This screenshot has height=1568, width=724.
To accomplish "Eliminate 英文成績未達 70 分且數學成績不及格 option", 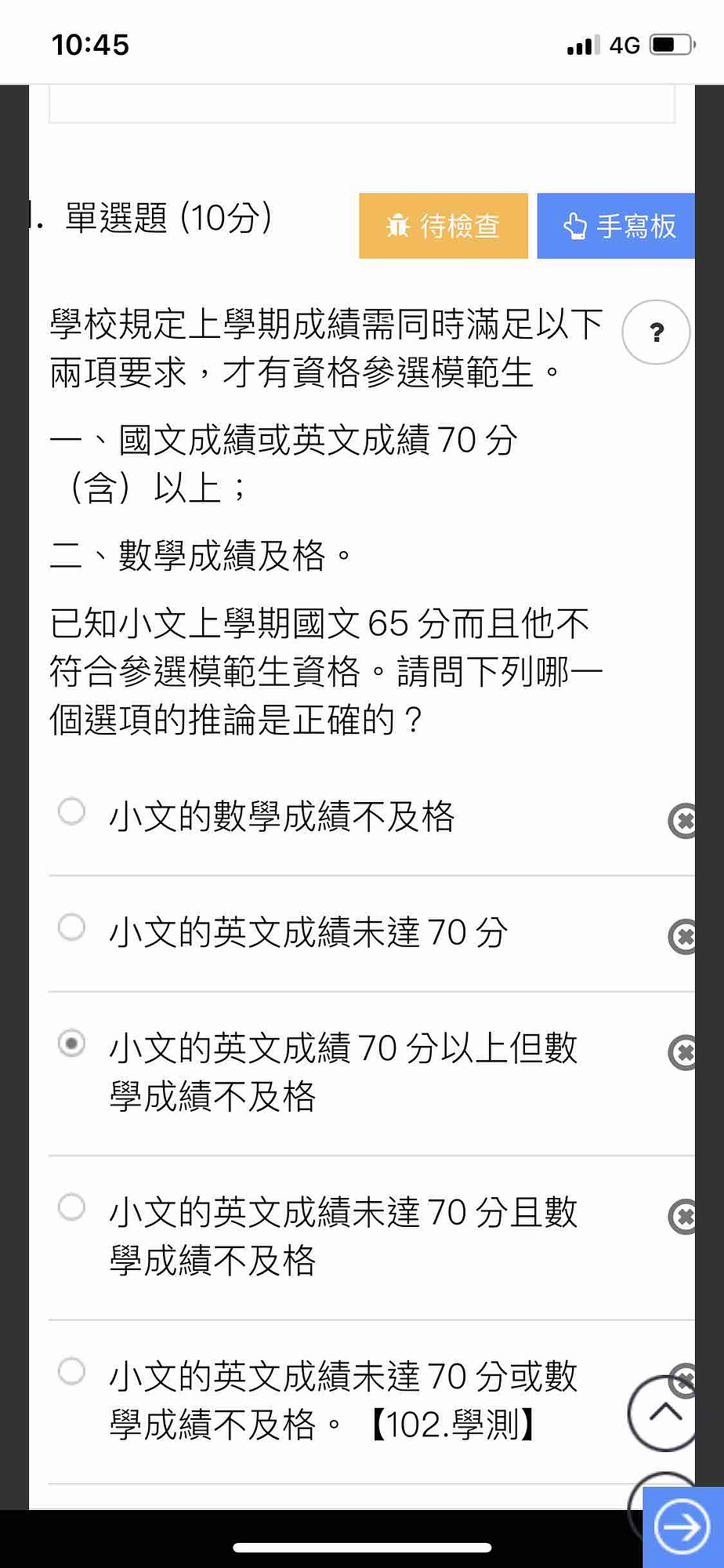I will [682, 1217].
